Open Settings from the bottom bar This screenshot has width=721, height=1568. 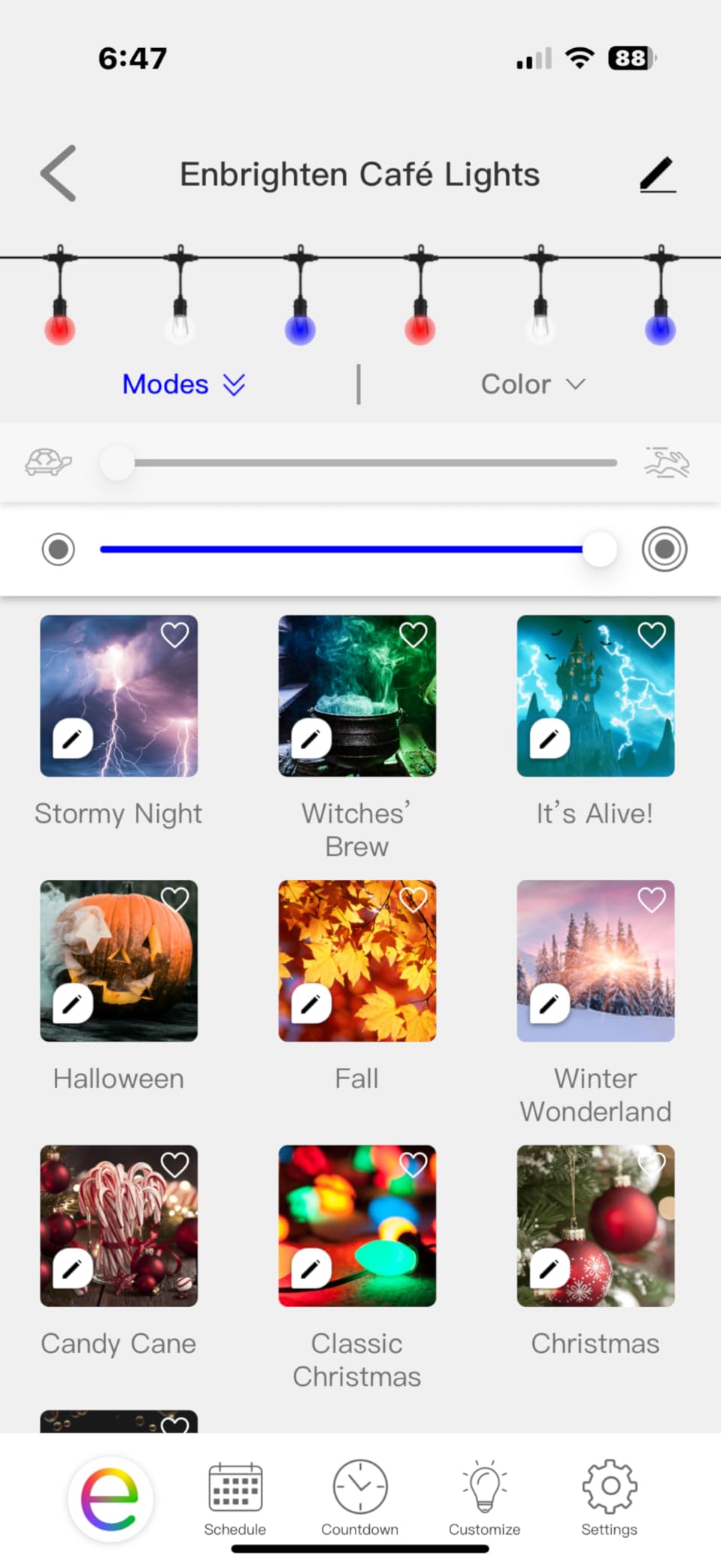coord(609,1498)
